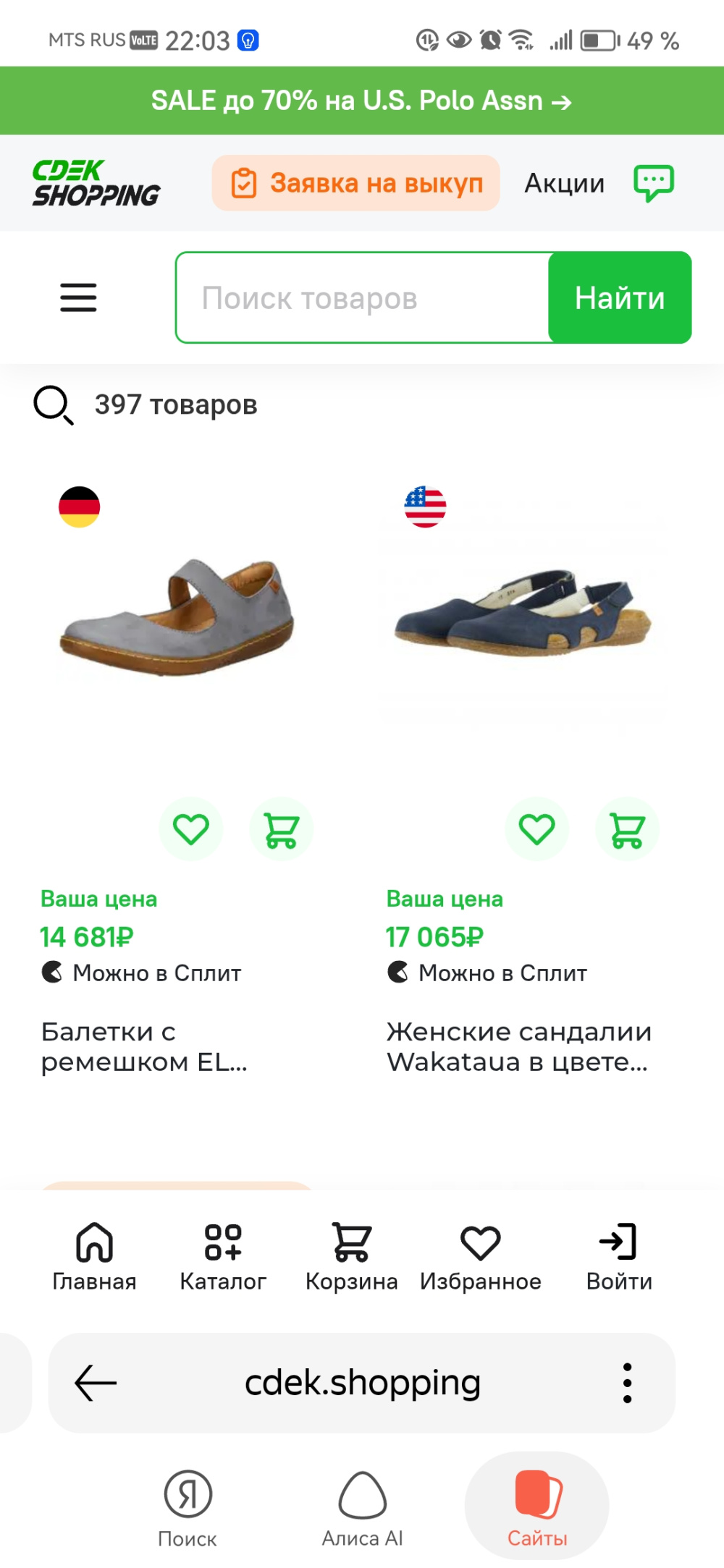
Task: Open the gray Балетки с ремешком product
Action: click(x=177, y=617)
